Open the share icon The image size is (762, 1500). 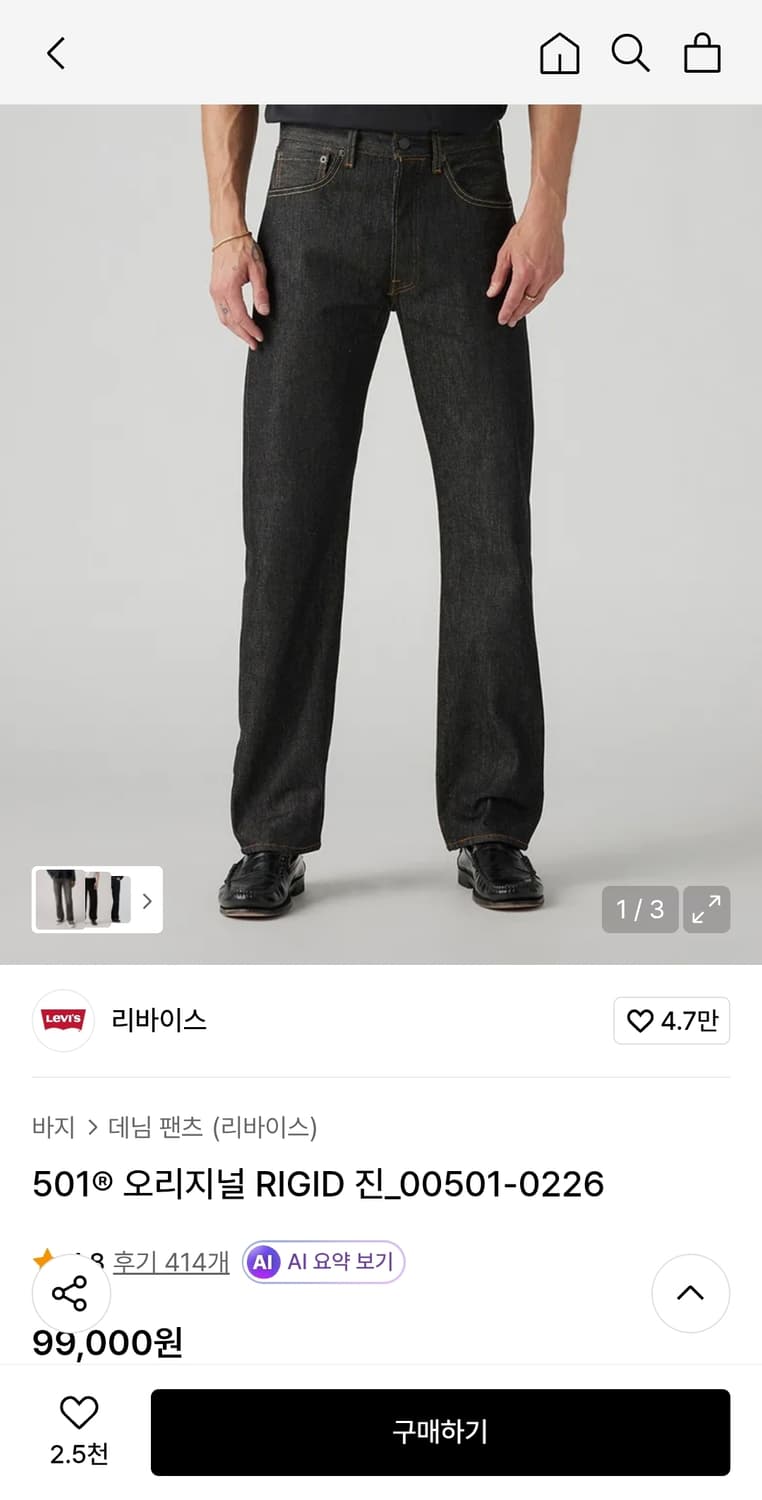71,1293
